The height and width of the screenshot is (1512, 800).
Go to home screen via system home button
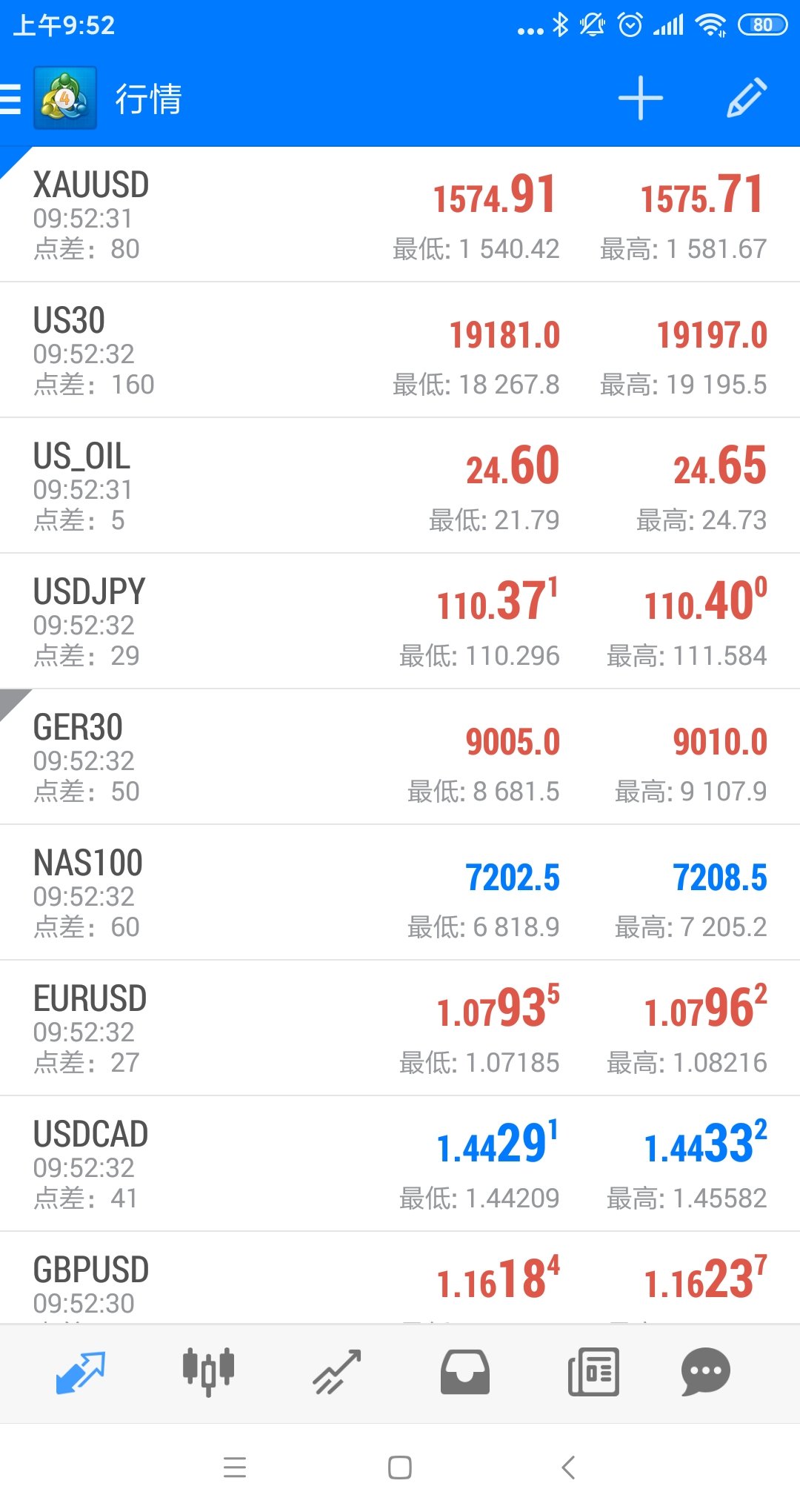[x=400, y=1468]
